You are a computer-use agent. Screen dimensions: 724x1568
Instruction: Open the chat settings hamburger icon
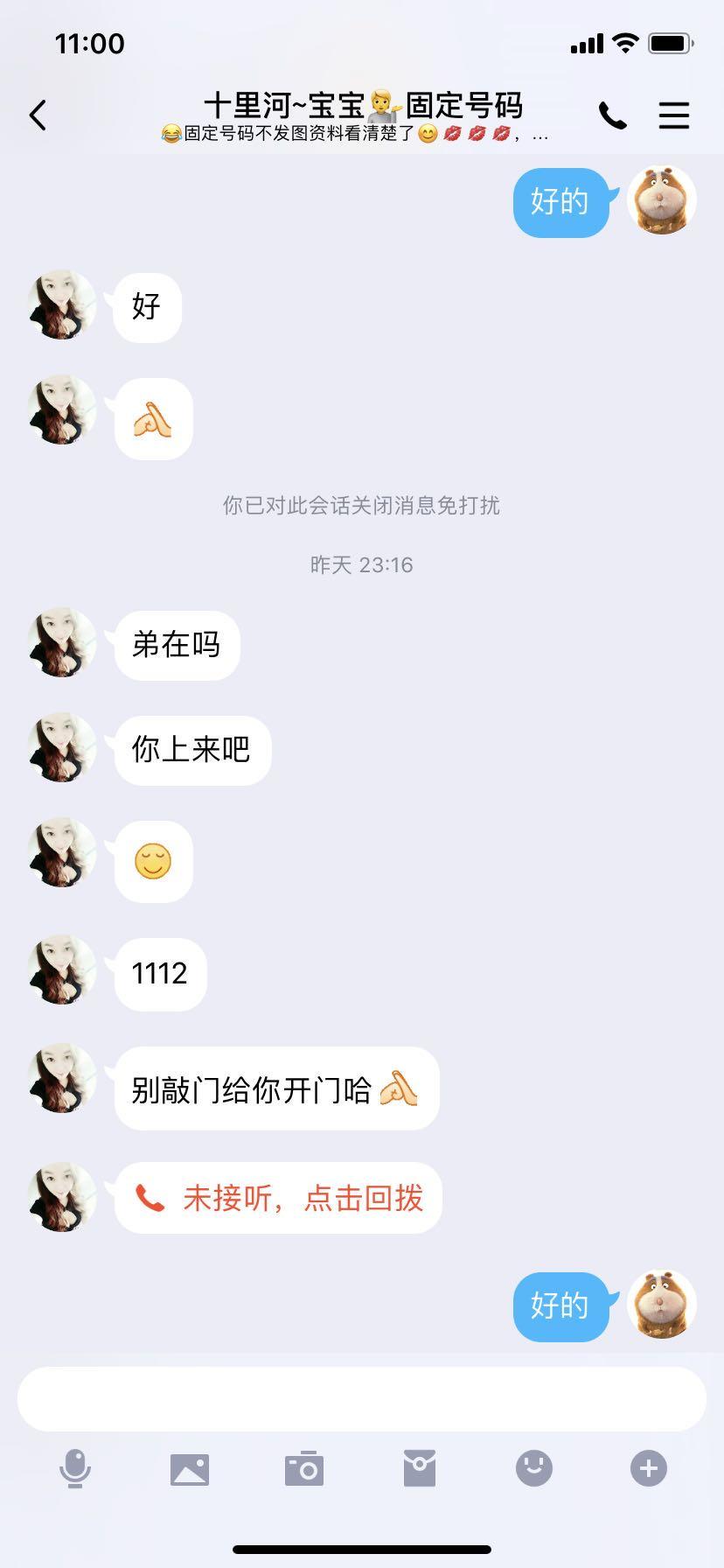click(x=674, y=115)
